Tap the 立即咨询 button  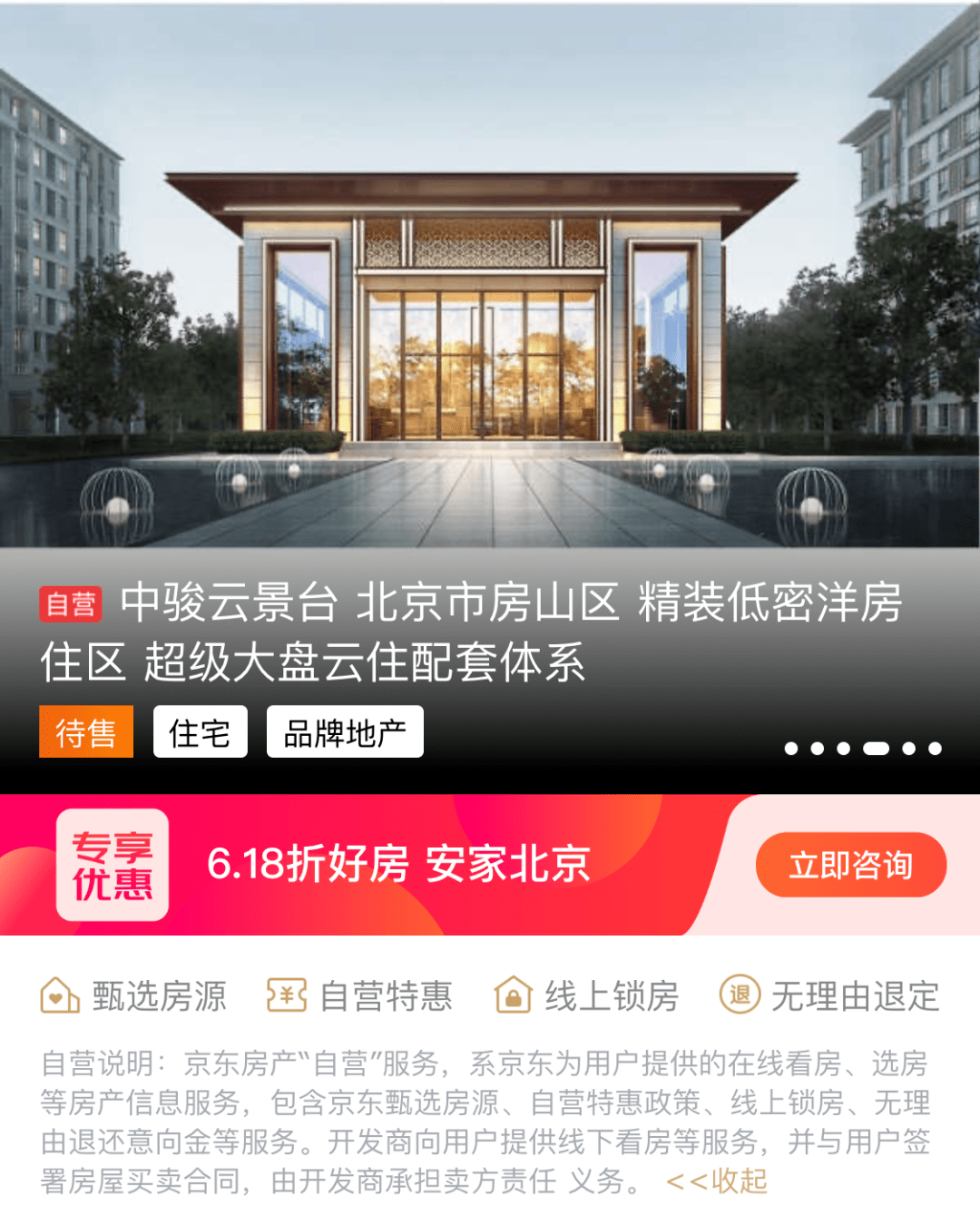(x=850, y=865)
